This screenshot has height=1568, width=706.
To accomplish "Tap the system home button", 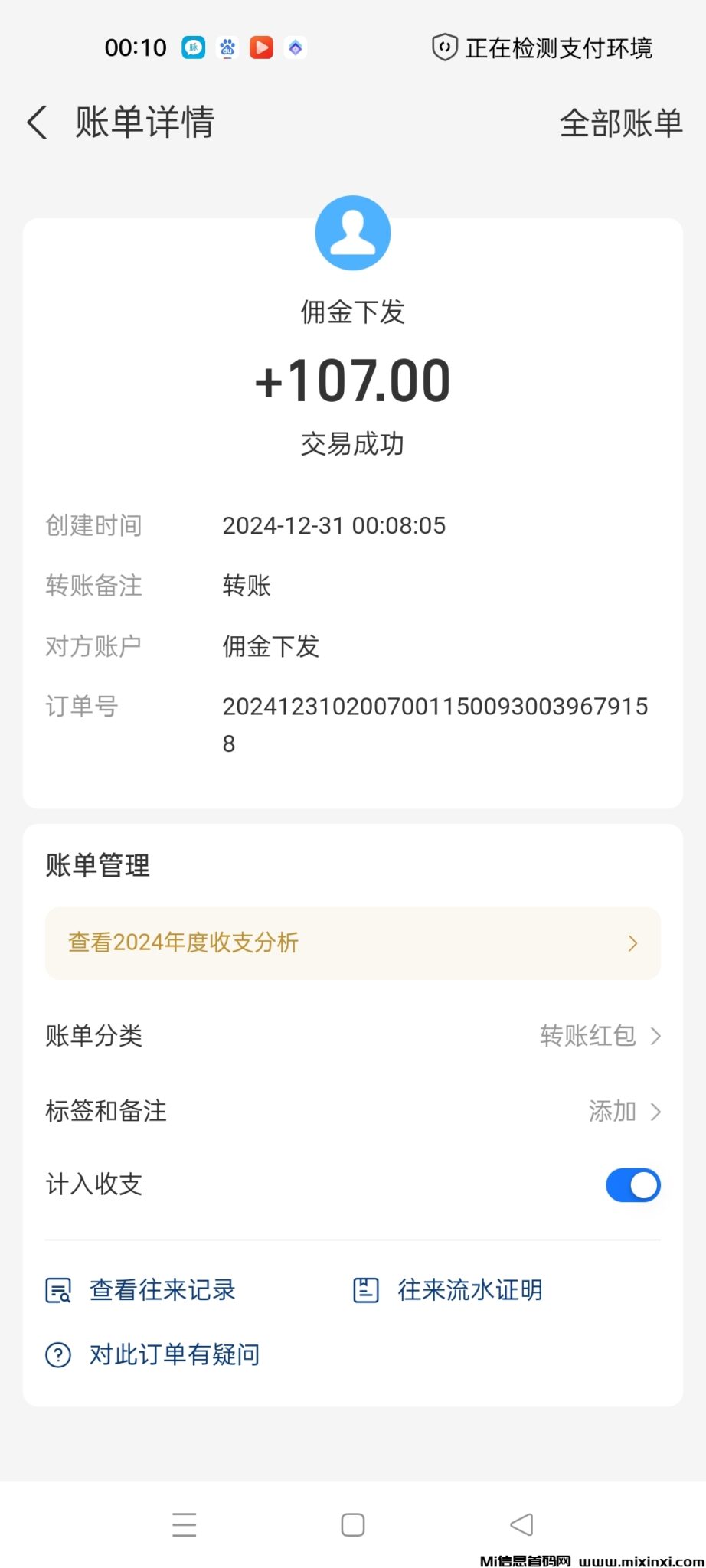I will pyautogui.click(x=352, y=1524).
